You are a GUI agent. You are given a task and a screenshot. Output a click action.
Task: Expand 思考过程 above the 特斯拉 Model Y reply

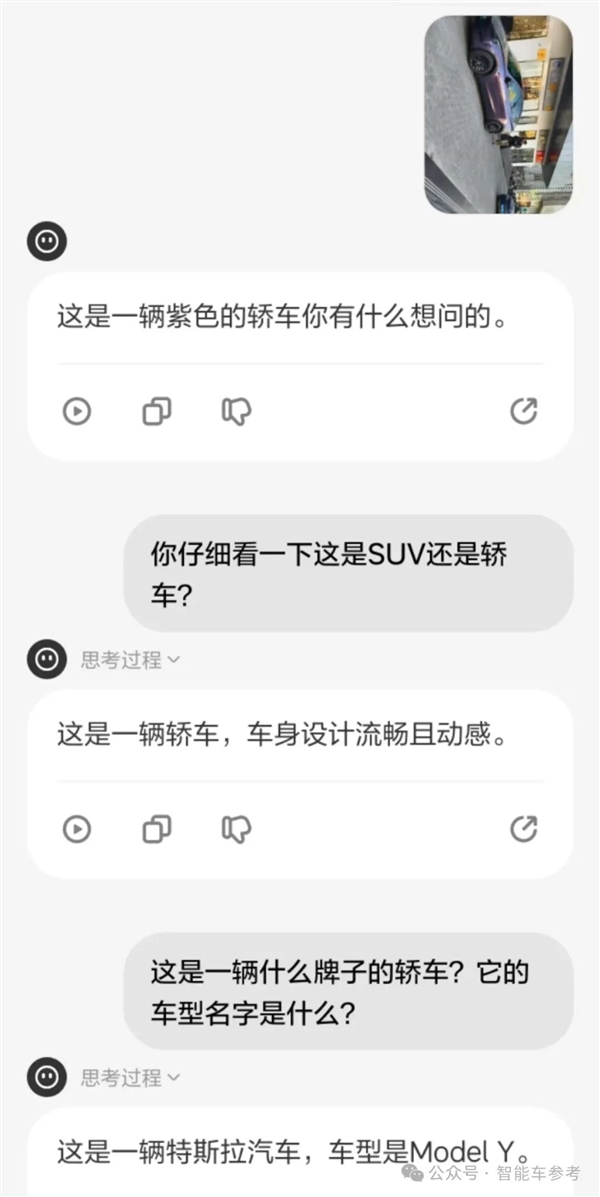(x=130, y=1078)
